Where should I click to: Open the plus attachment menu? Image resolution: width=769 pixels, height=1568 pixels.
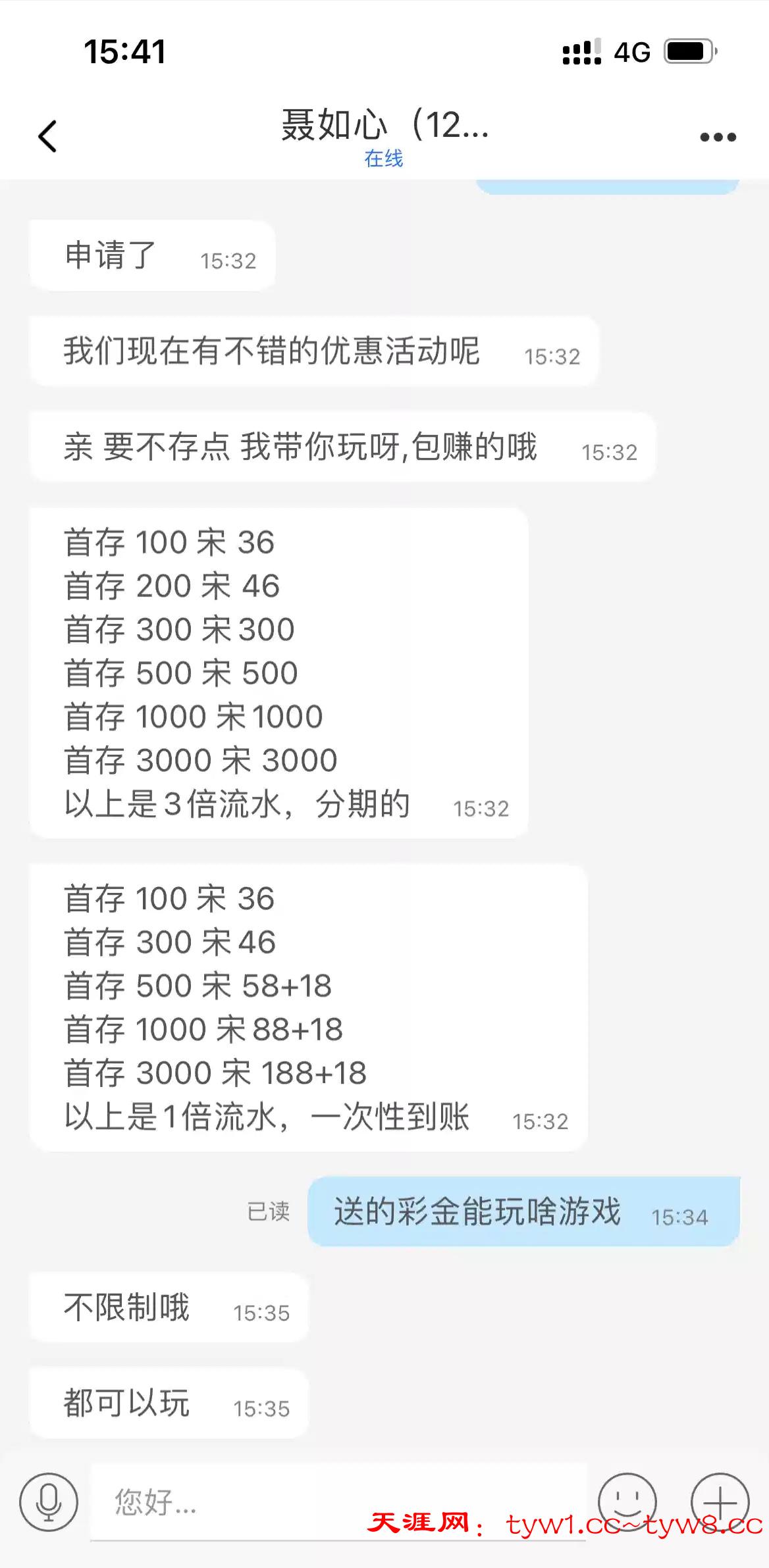[x=720, y=1502]
